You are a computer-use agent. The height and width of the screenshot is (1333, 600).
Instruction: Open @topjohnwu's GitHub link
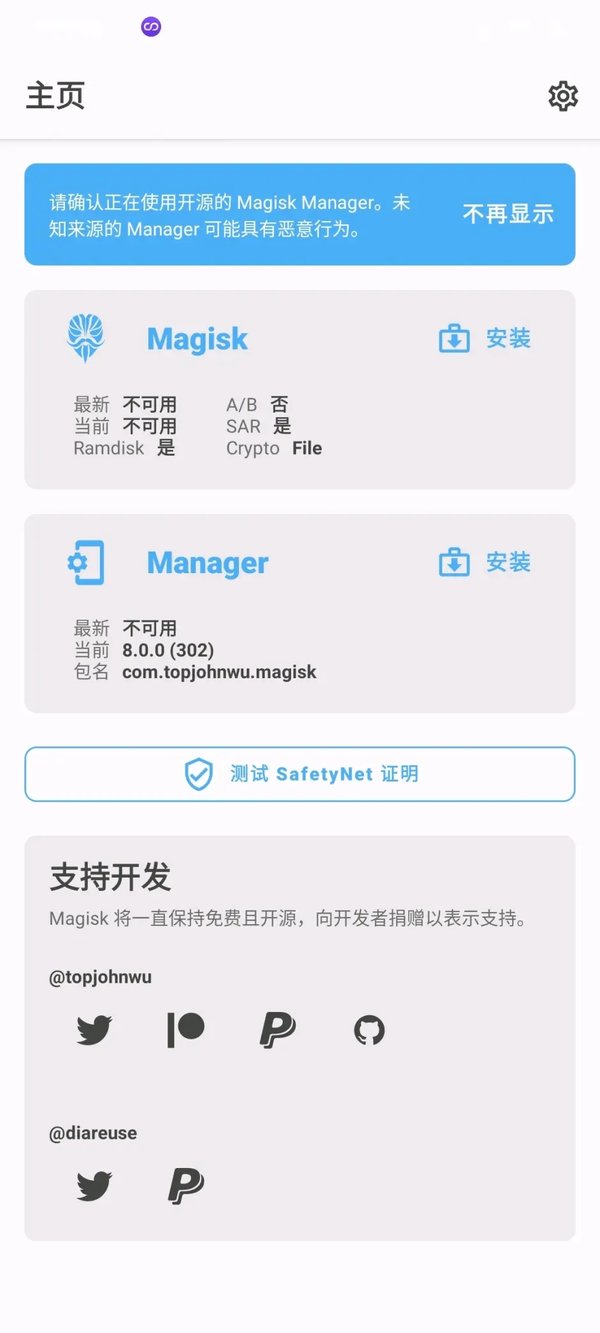tap(369, 1030)
